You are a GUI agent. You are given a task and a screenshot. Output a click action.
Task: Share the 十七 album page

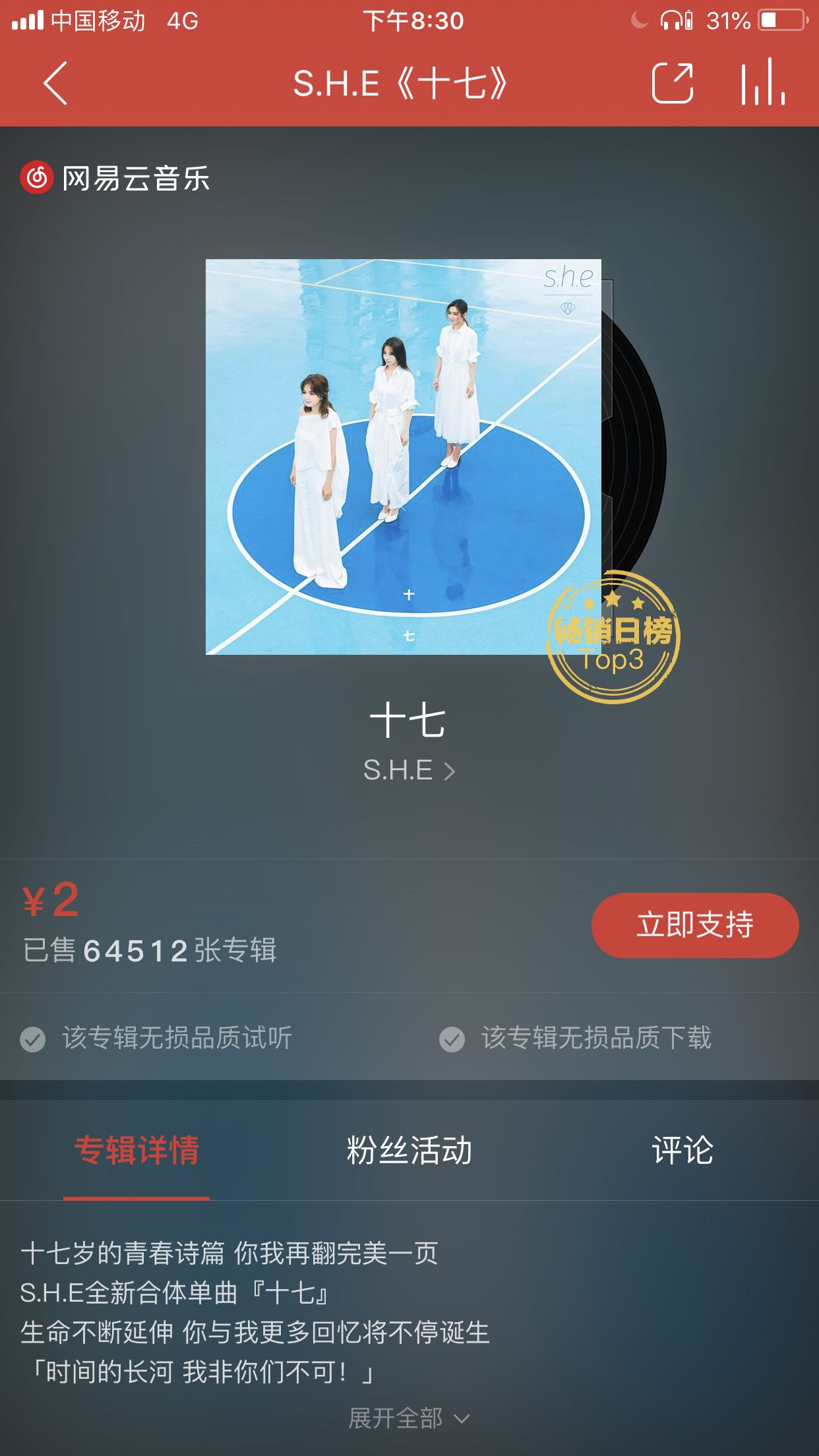[672, 83]
